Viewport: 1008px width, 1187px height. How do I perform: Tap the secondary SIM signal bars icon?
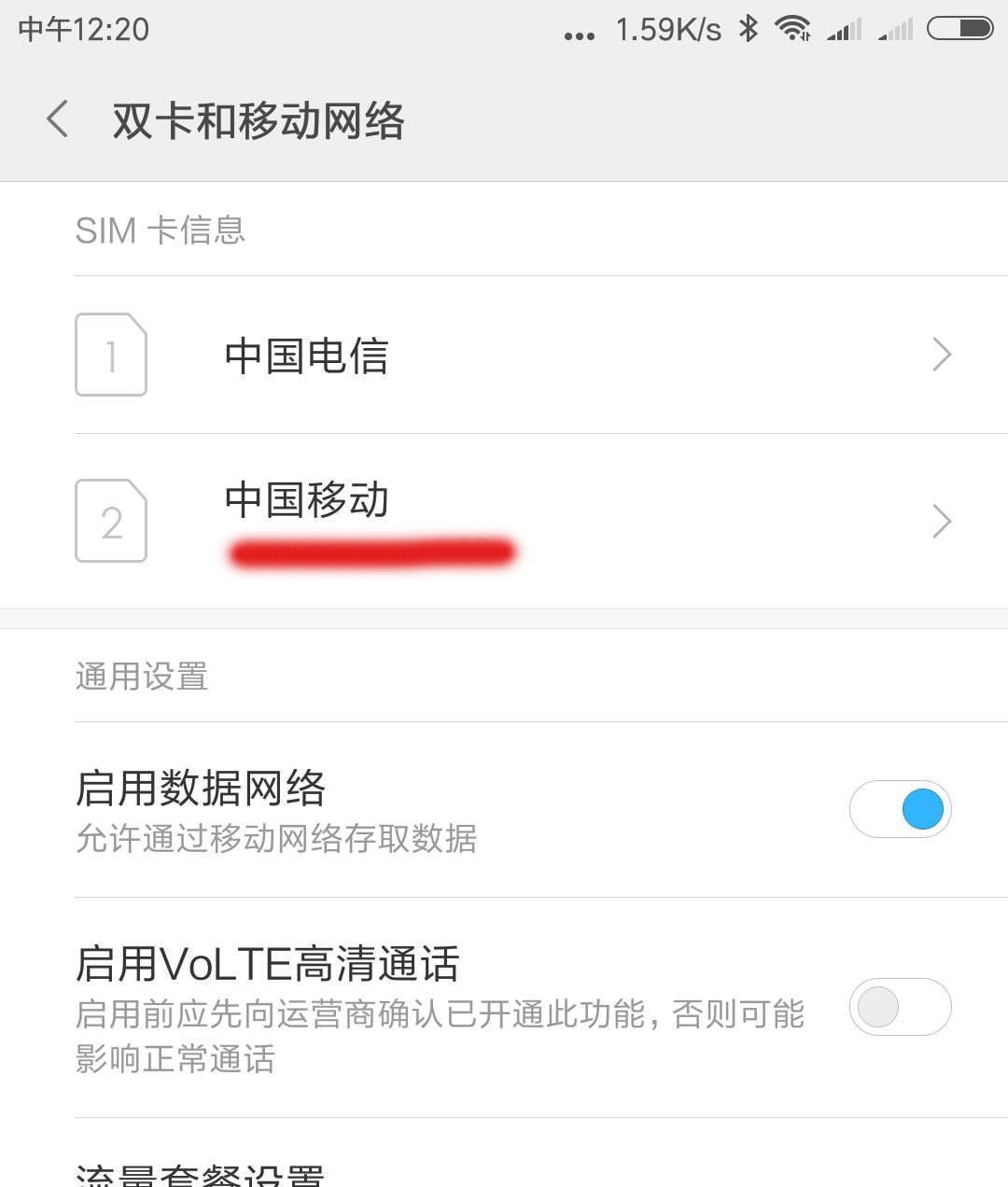tap(894, 30)
